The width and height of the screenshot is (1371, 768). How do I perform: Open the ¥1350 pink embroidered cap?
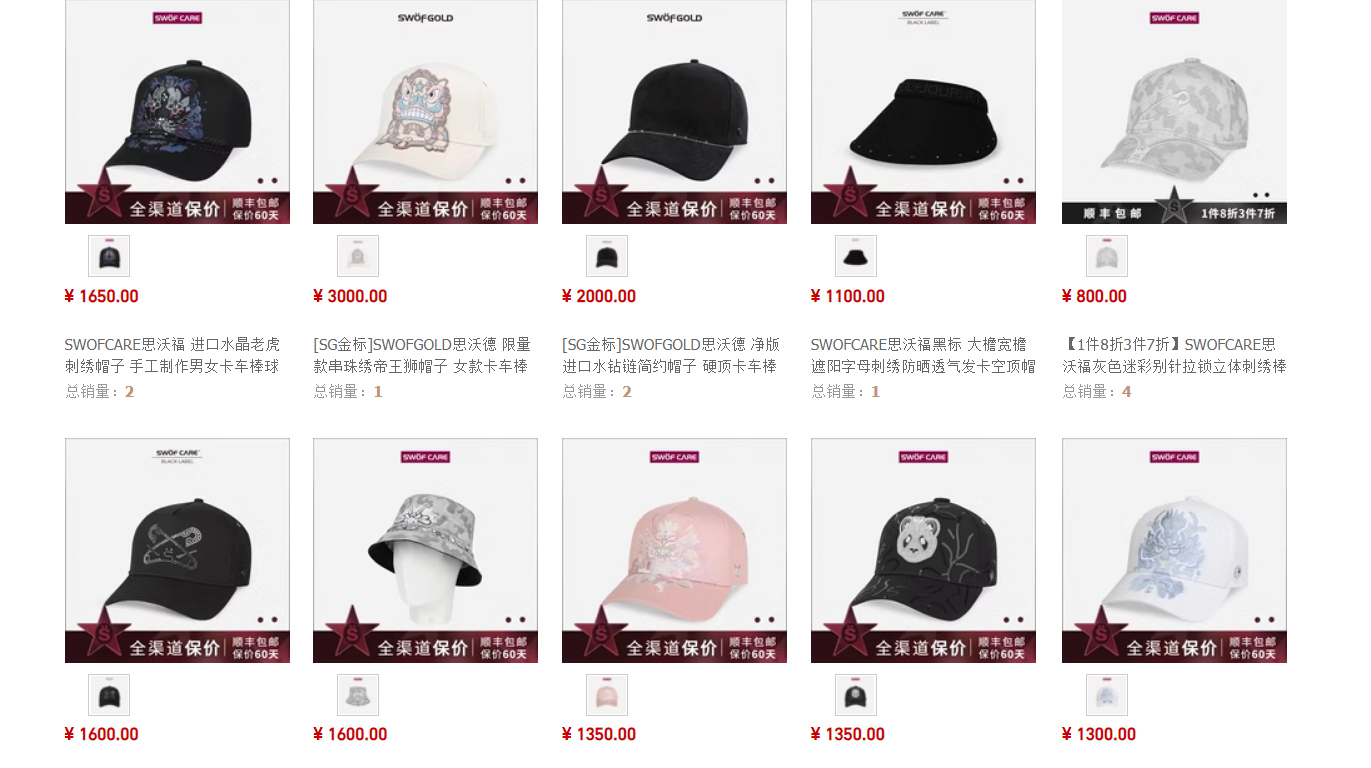674,550
